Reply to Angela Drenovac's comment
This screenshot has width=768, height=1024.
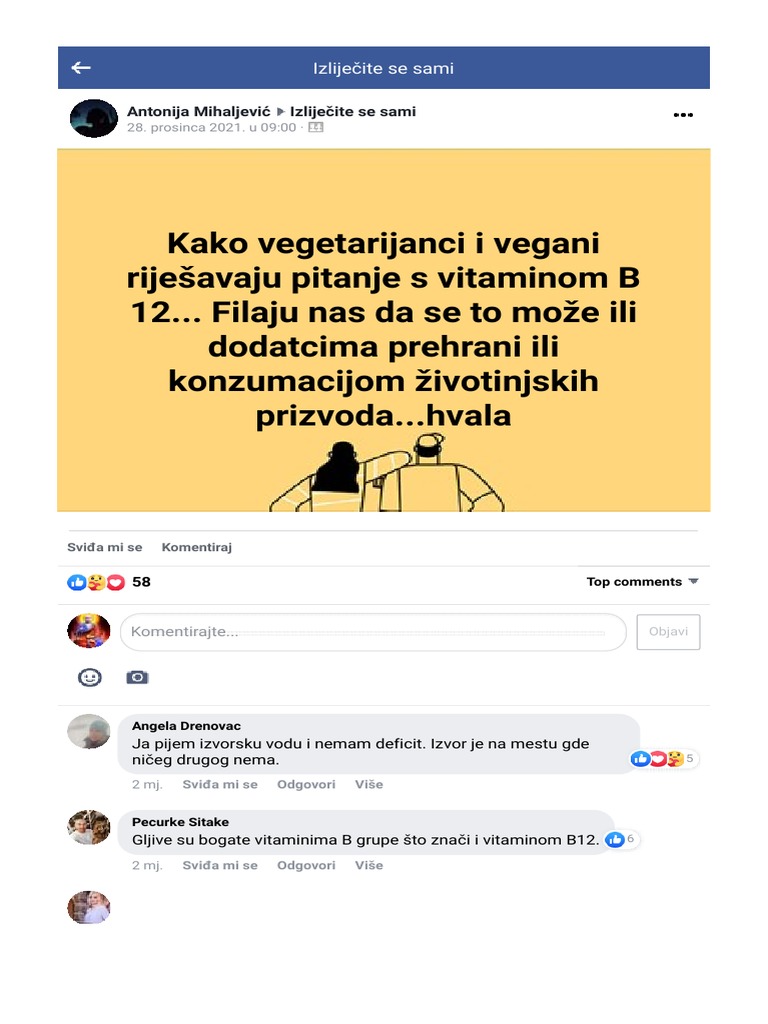(x=306, y=784)
